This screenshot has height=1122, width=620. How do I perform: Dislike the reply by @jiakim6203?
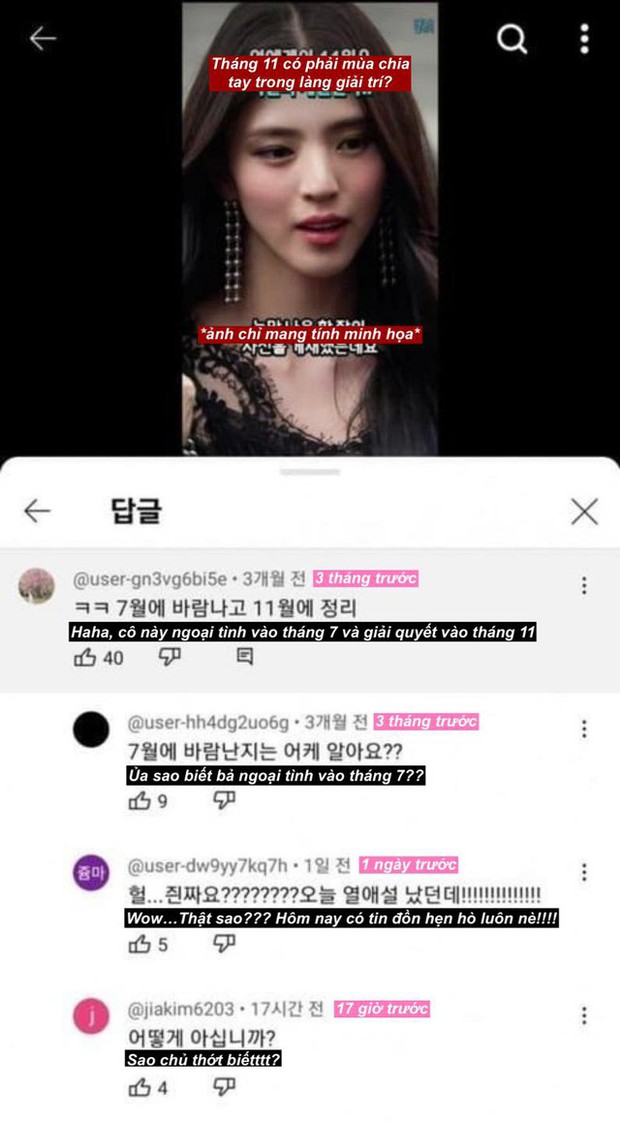coord(224,1087)
